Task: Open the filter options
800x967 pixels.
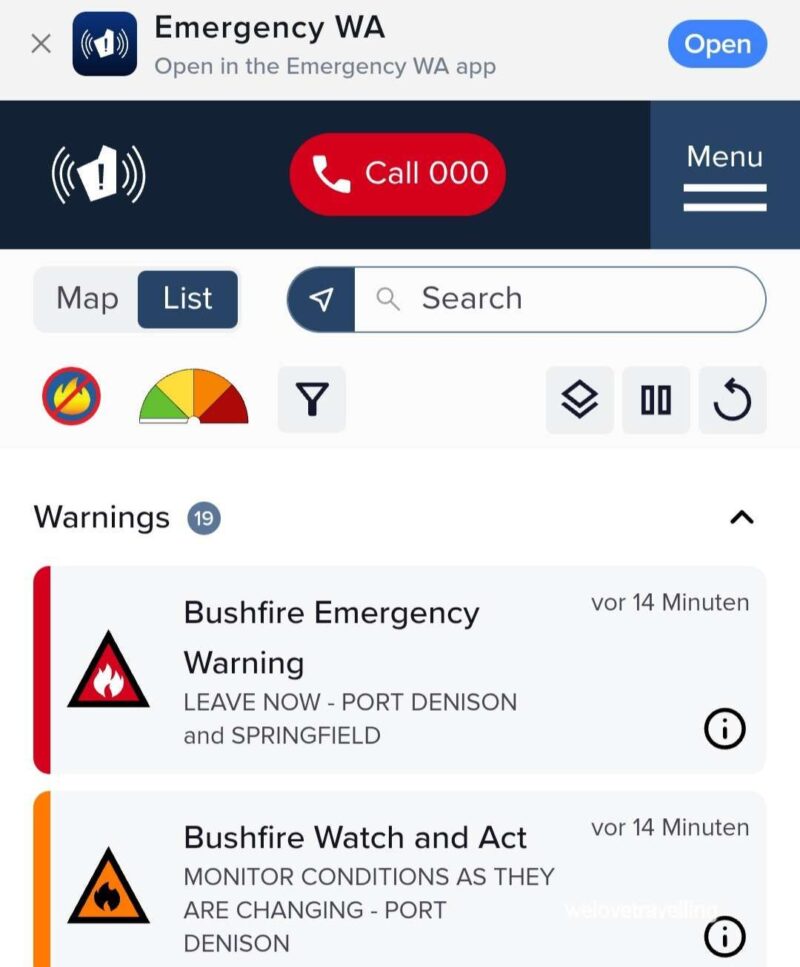Action: [312, 400]
